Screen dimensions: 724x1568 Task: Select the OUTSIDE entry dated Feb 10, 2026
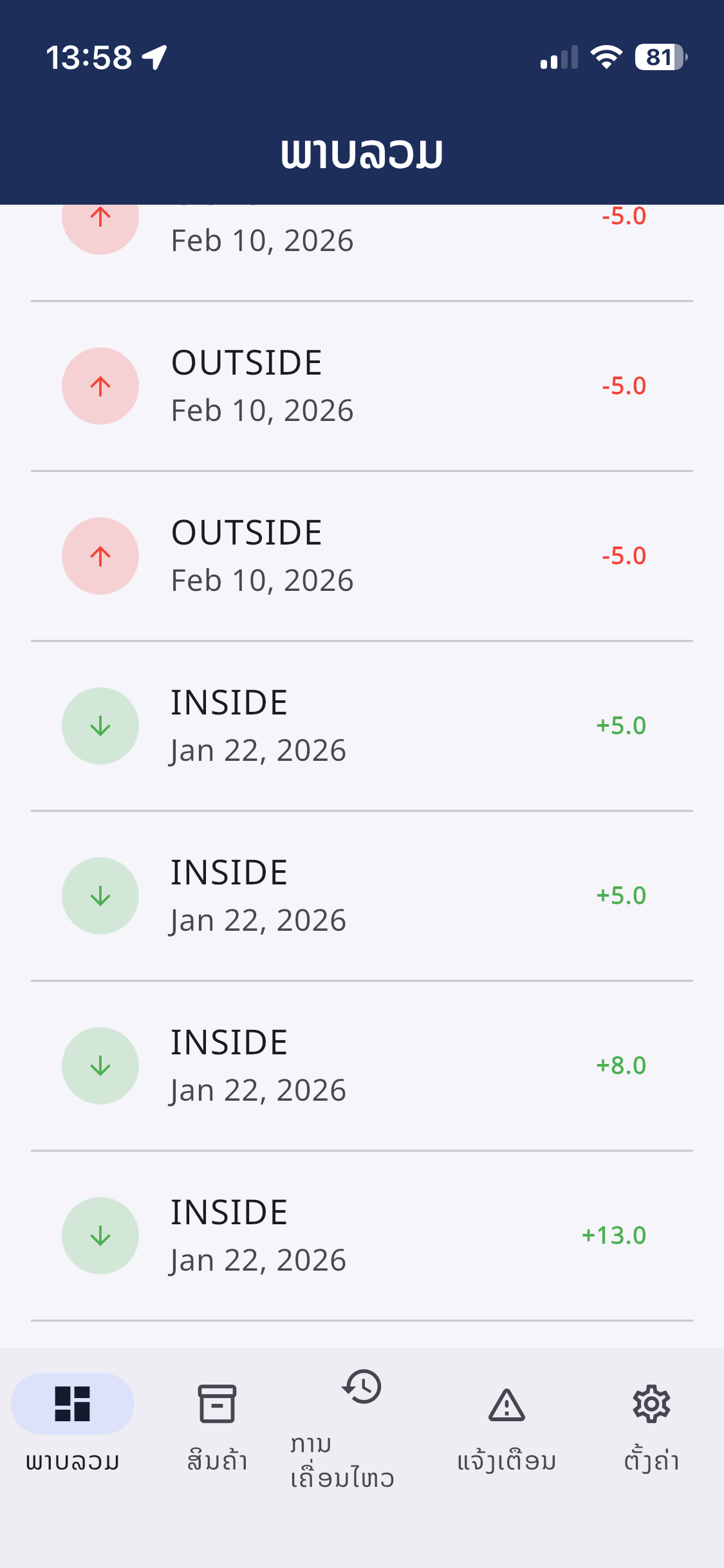point(362,386)
